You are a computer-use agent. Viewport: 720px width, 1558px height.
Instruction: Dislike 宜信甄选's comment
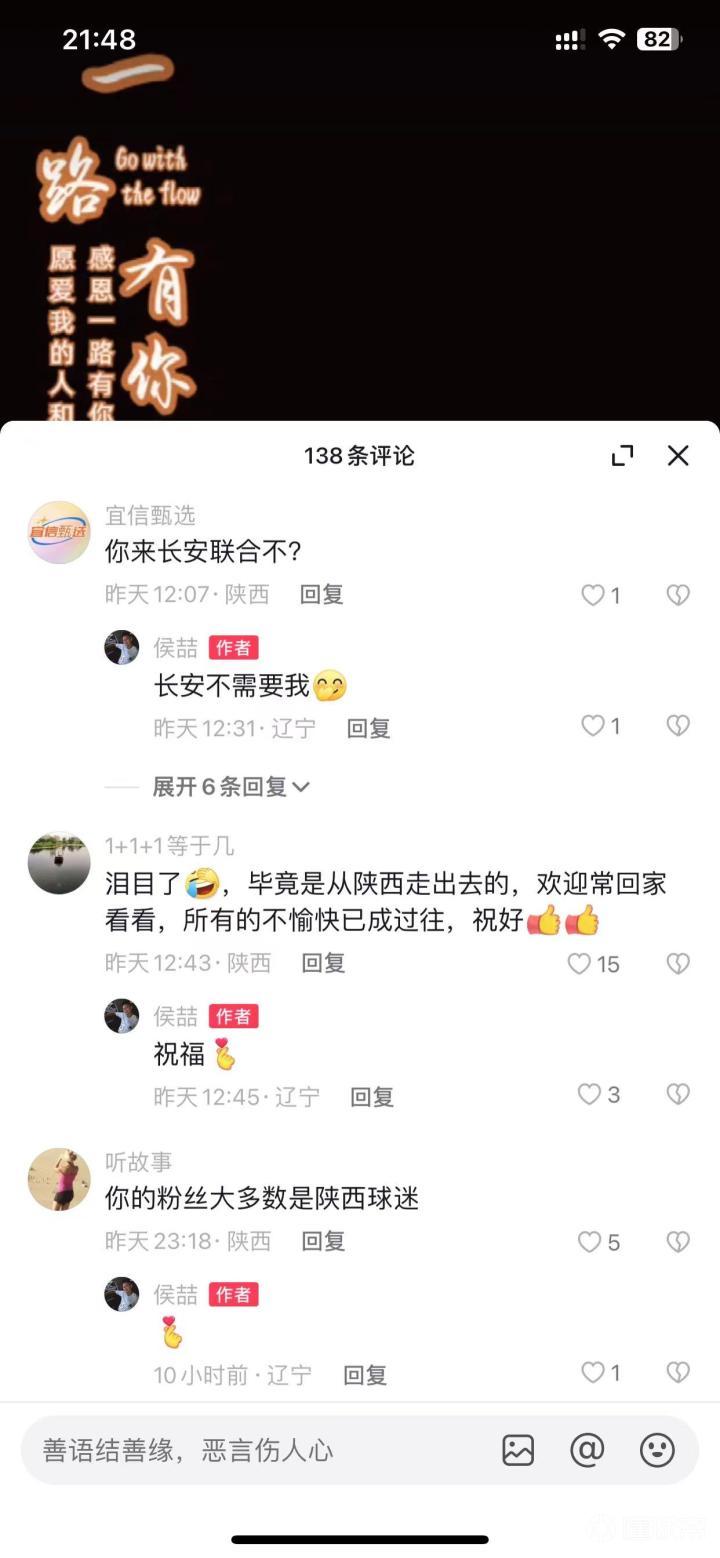tap(678, 595)
